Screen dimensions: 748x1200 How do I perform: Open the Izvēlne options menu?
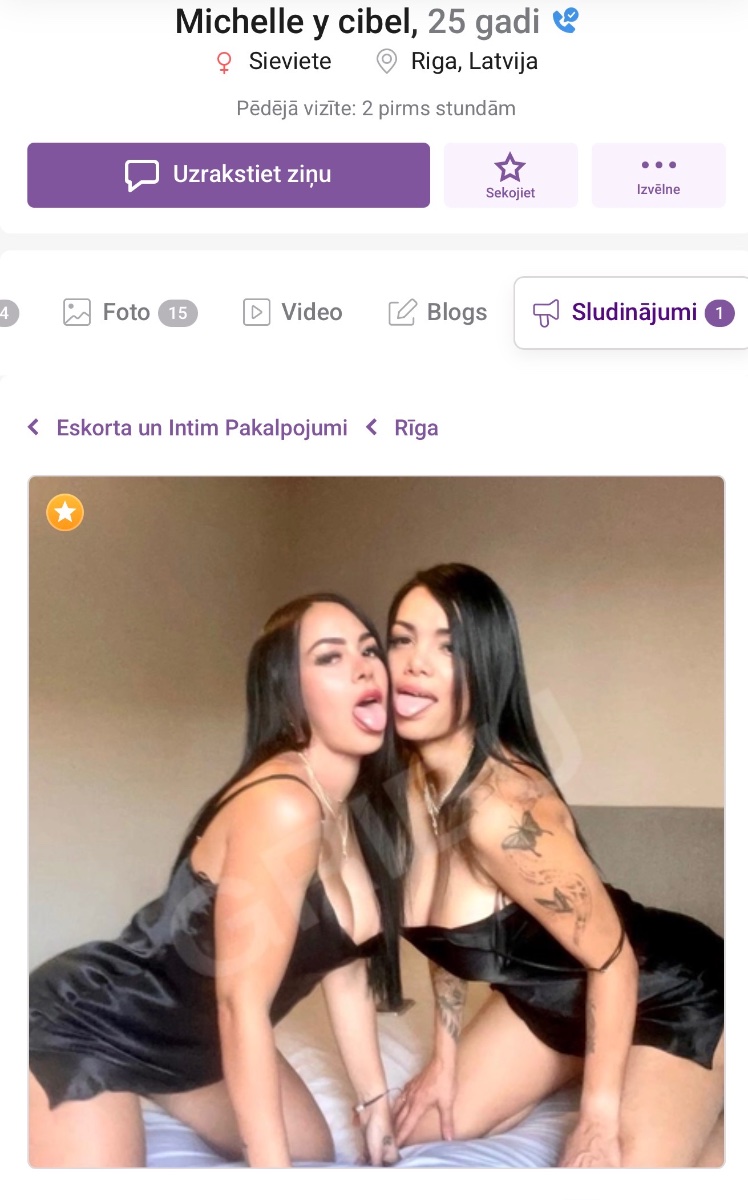(x=658, y=175)
